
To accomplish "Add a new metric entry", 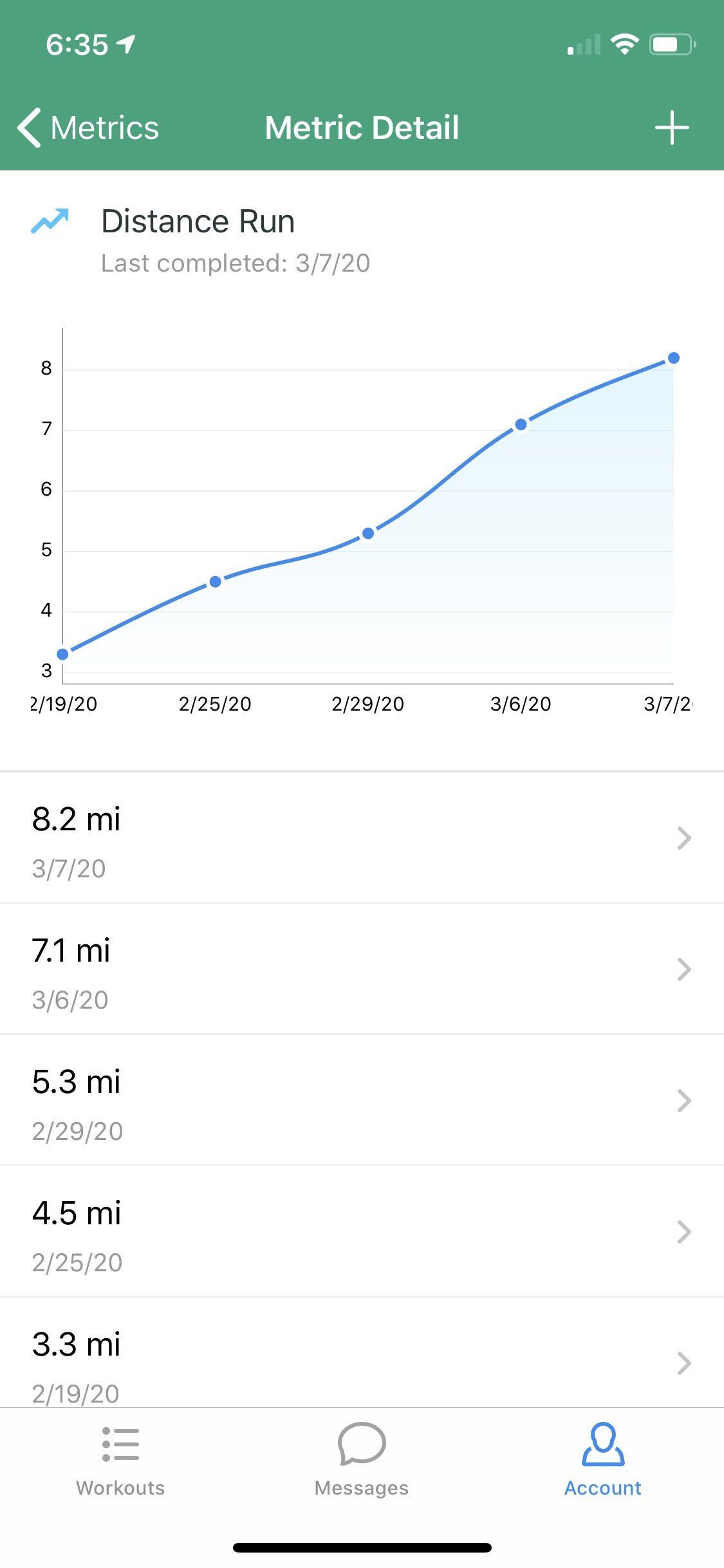I will point(672,127).
